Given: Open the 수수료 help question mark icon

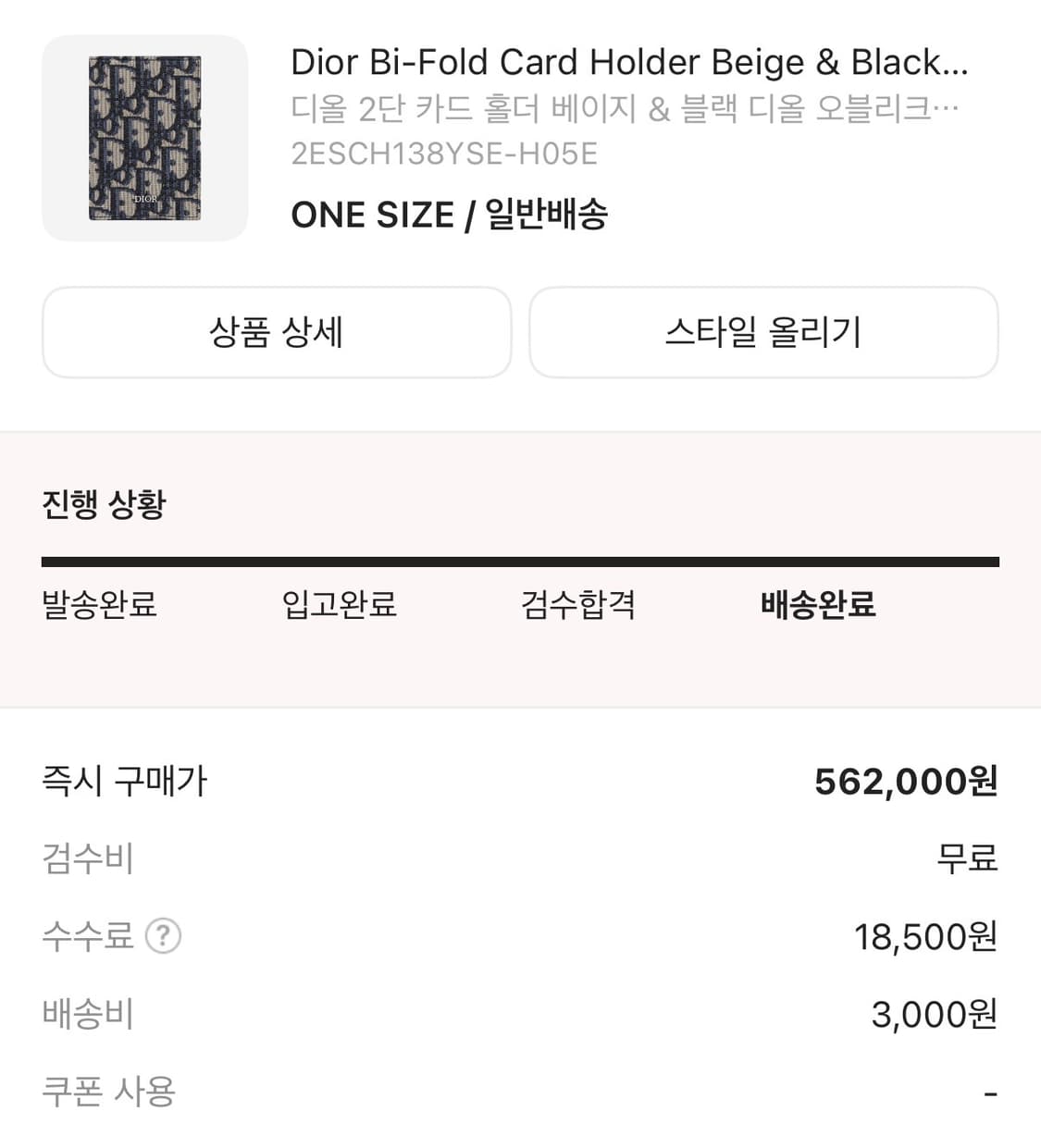Looking at the screenshot, I should [x=164, y=936].
